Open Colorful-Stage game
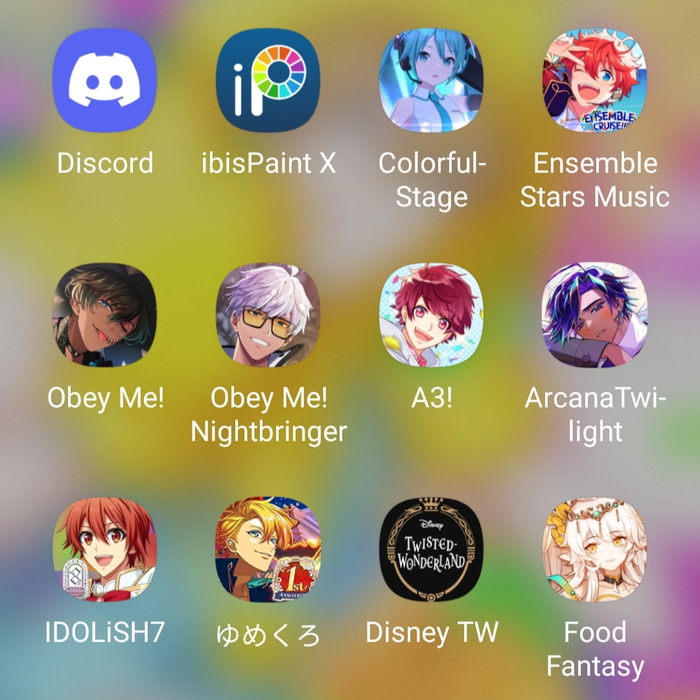This screenshot has height=700, width=700. [x=431, y=80]
